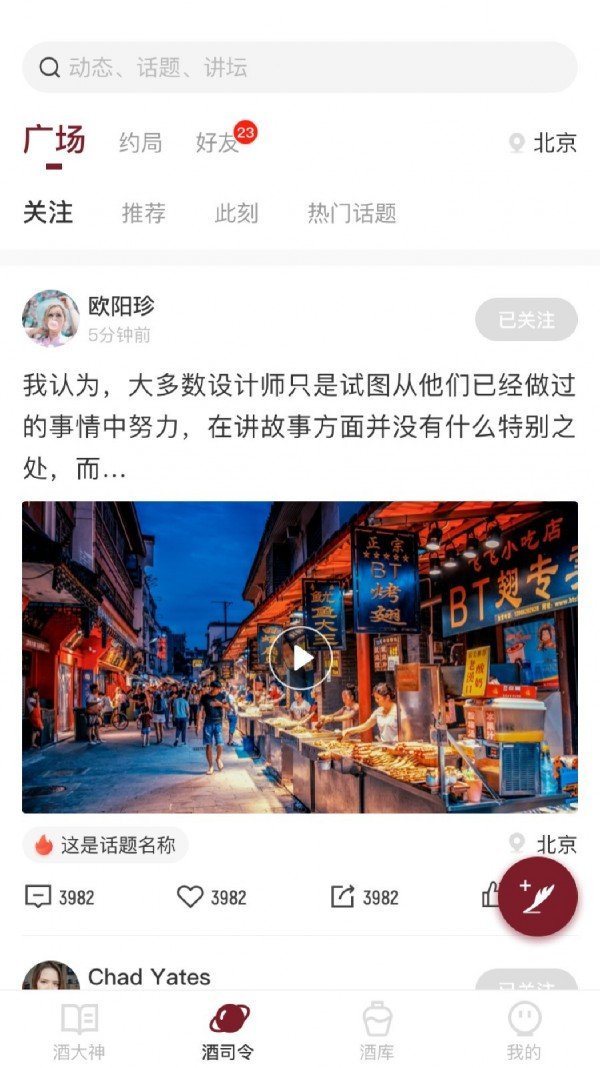
Task: Open the search box for 动态、话题、讲坛
Action: [300, 67]
